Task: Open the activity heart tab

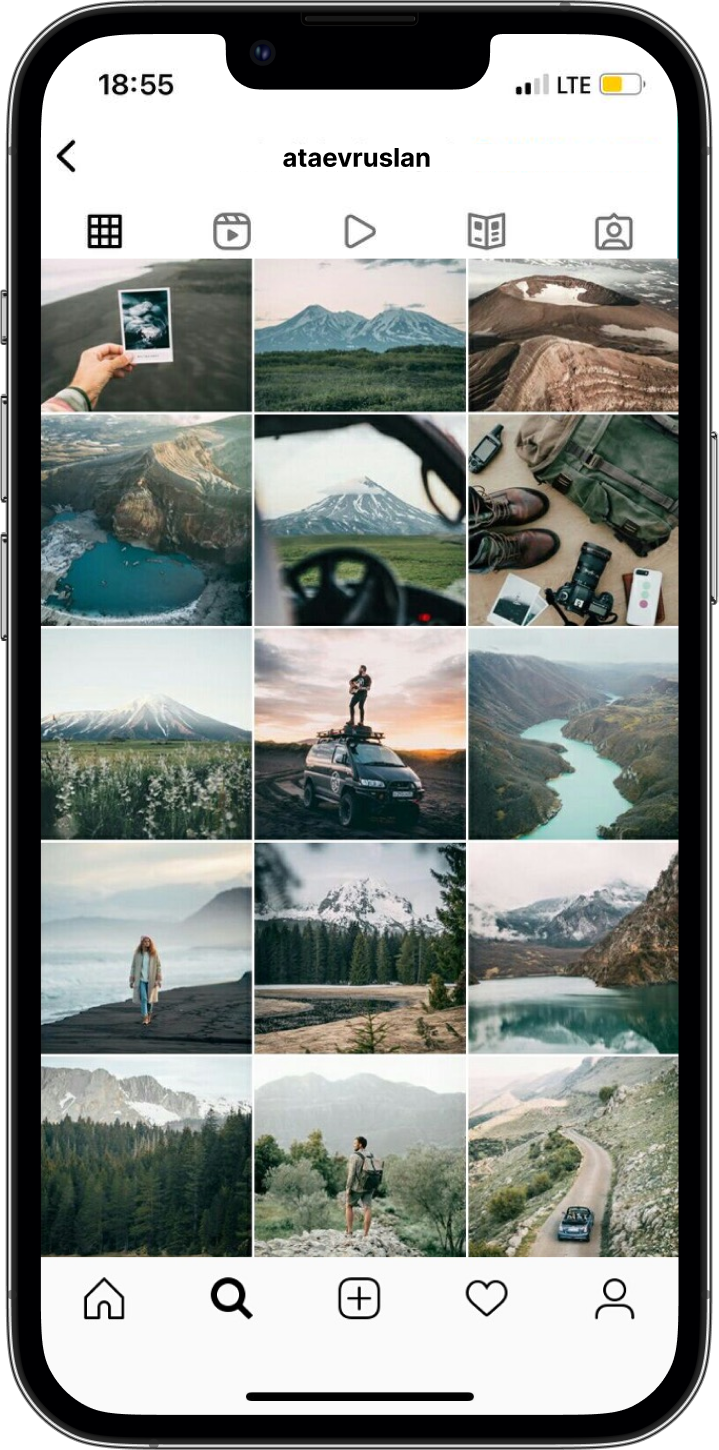Action: pos(486,1299)
